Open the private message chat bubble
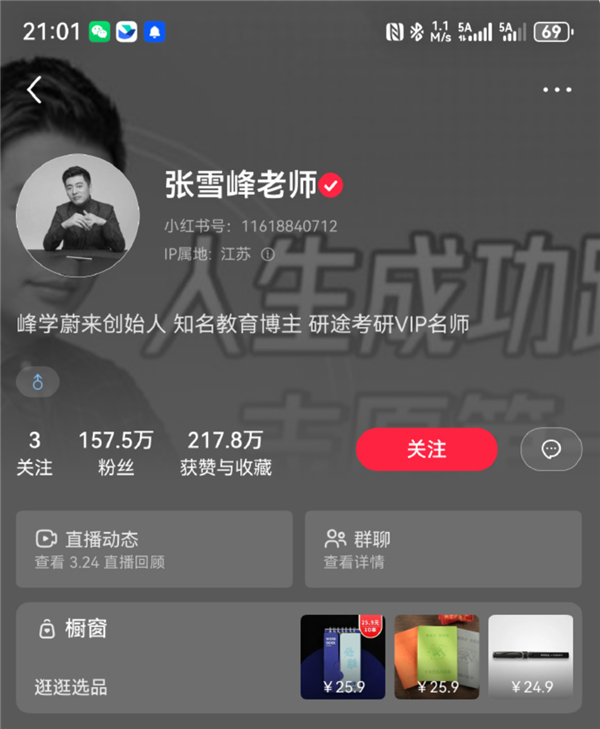Viewport: 600px width, 729px height. coord(551,450)
